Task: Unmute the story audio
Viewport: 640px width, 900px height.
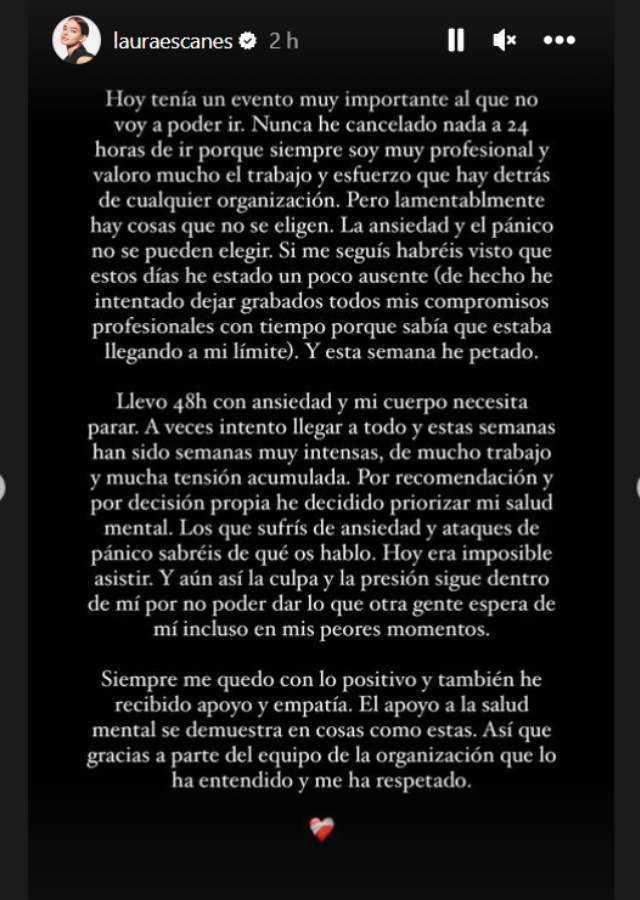Action: 505,40
